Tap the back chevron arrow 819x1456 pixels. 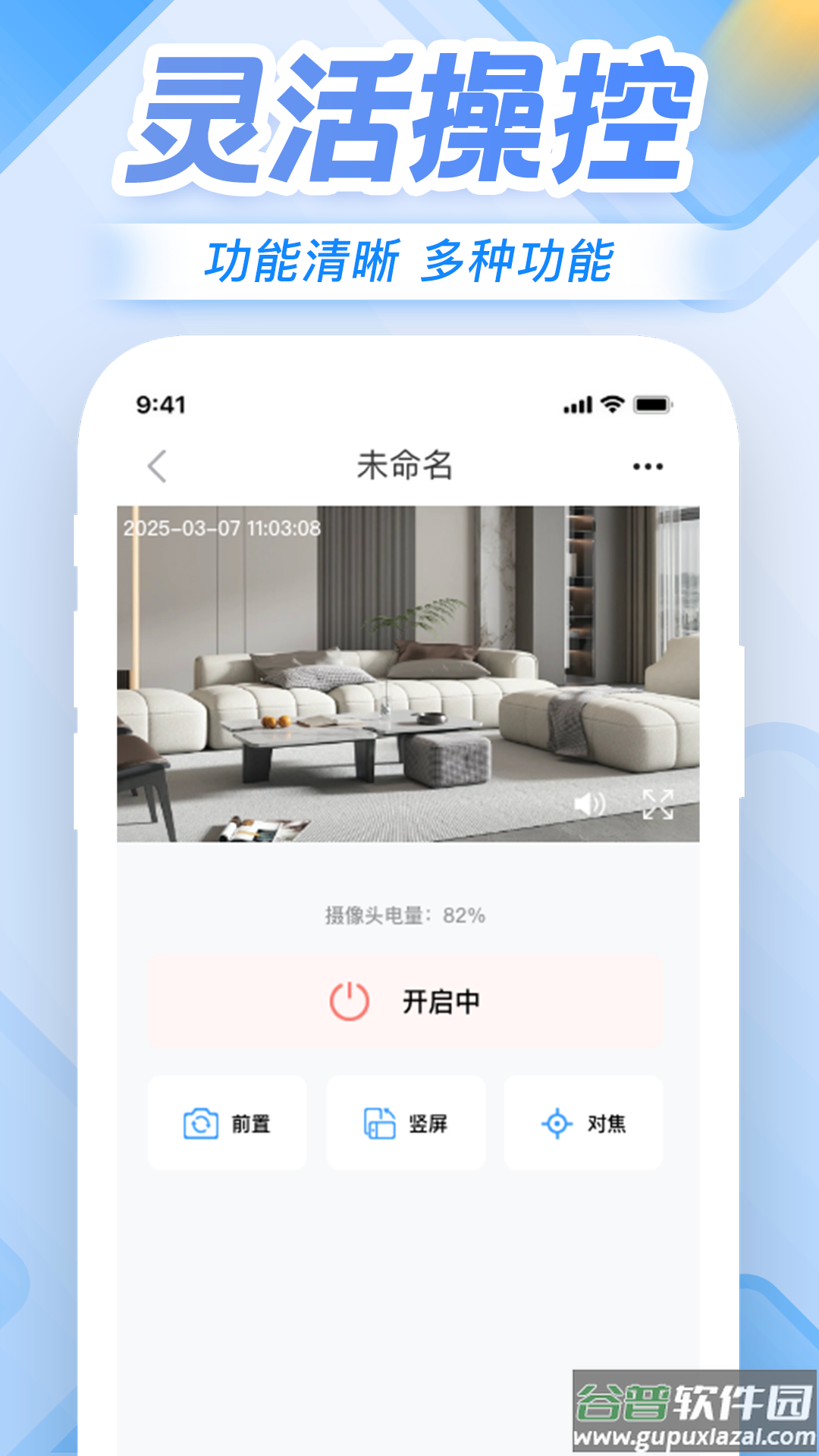click(x=155, y=468)
